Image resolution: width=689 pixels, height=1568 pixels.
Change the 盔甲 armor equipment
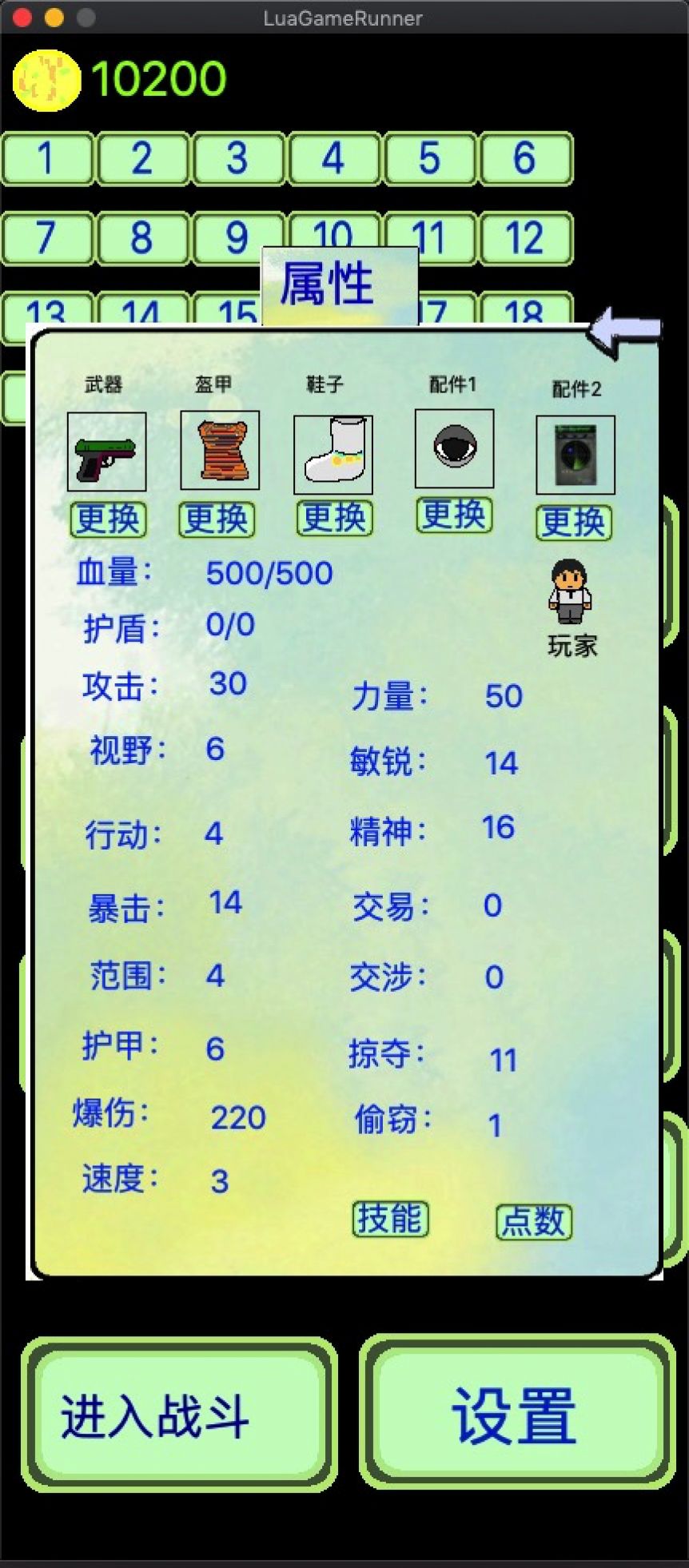pyautogui.click(x=217, y=519)
